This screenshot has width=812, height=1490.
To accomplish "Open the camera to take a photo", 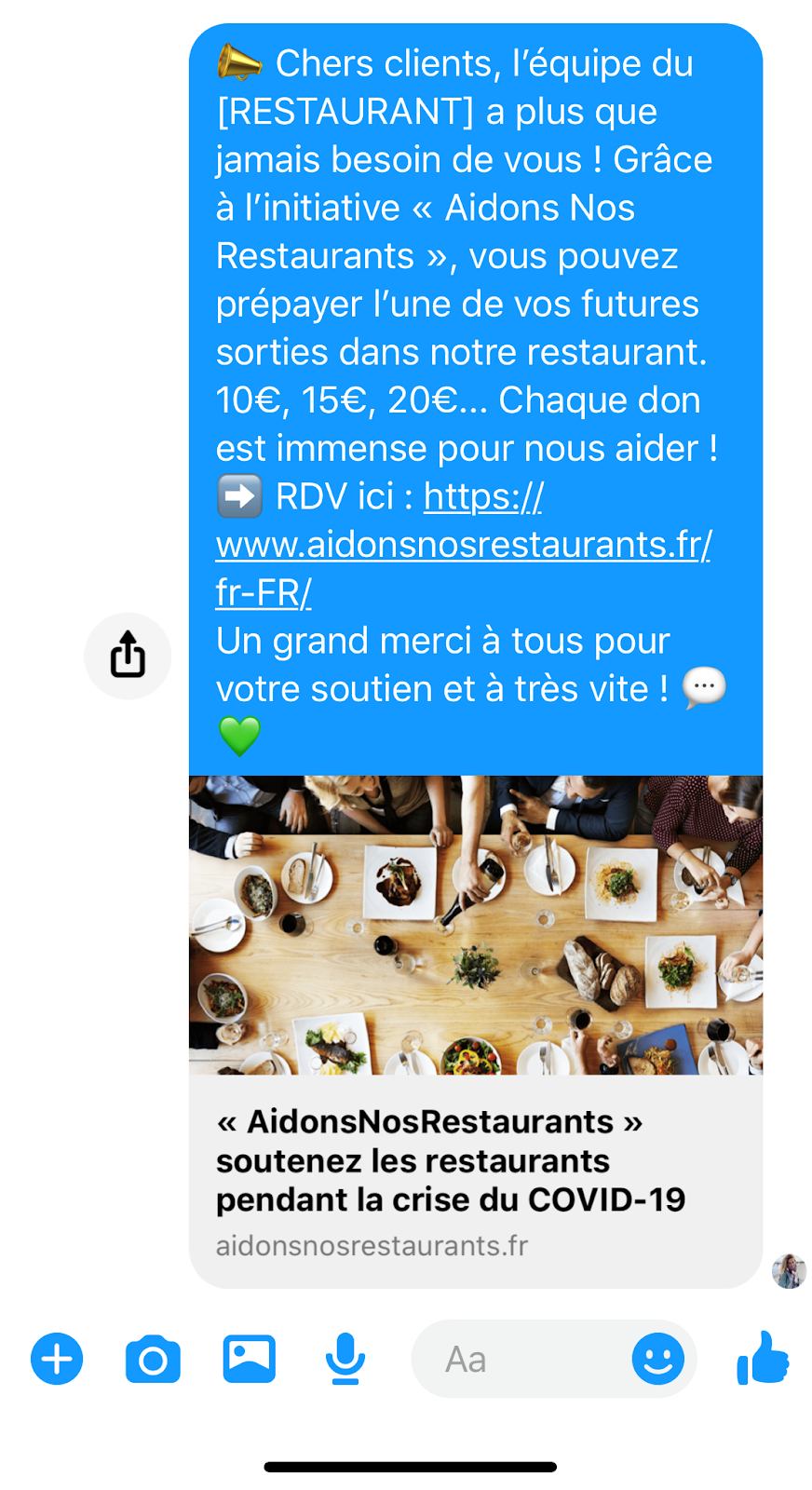I will (153, 1359).
